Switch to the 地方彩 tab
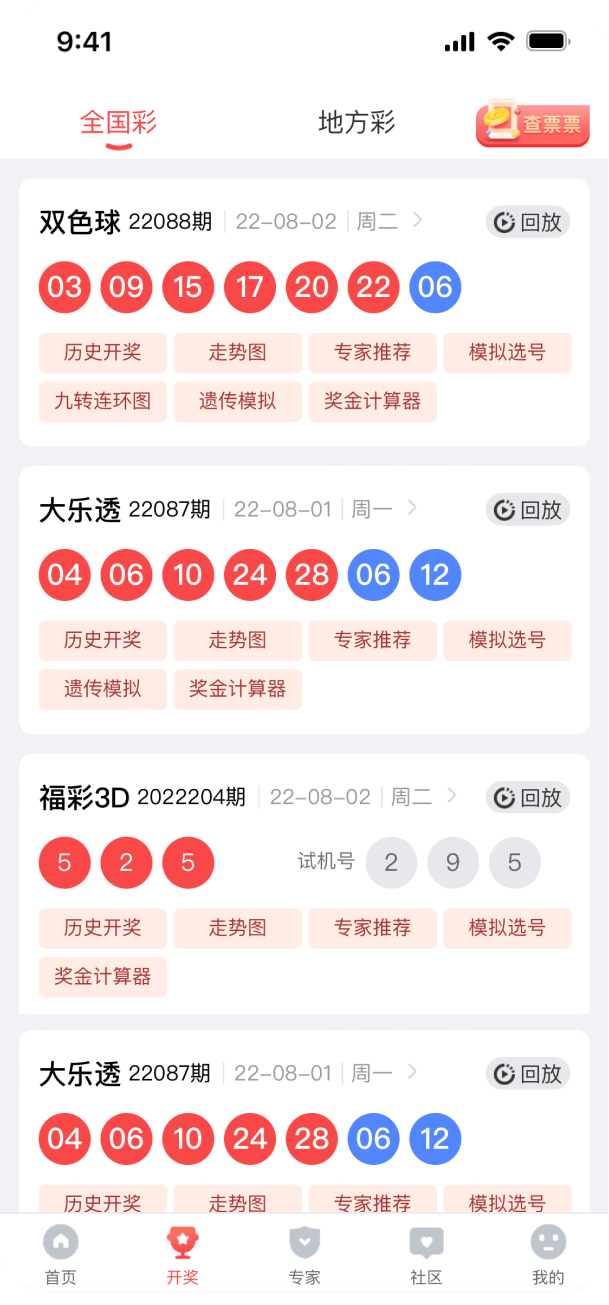 click(x=356, y=123)
